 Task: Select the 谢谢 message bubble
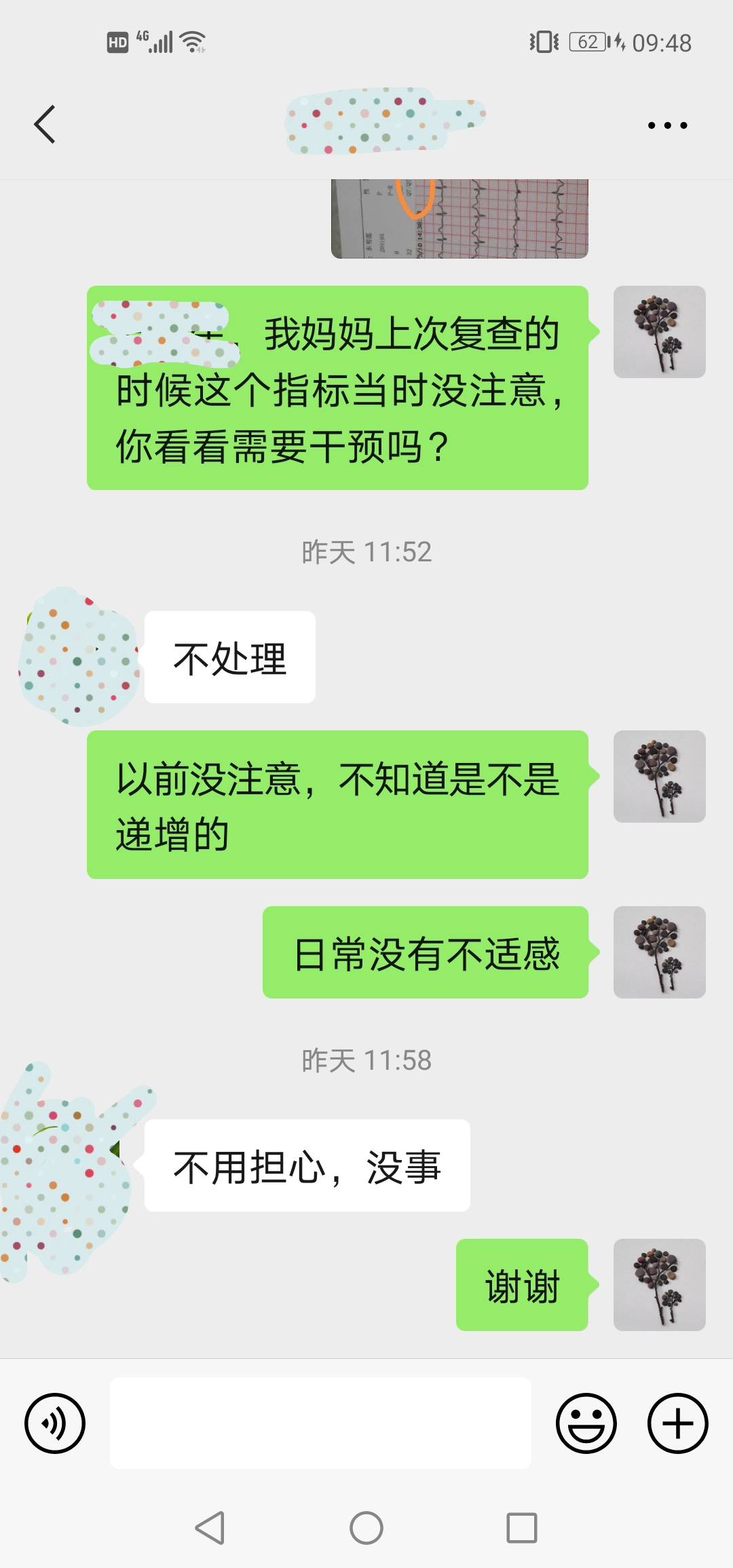click(523, 1284)
